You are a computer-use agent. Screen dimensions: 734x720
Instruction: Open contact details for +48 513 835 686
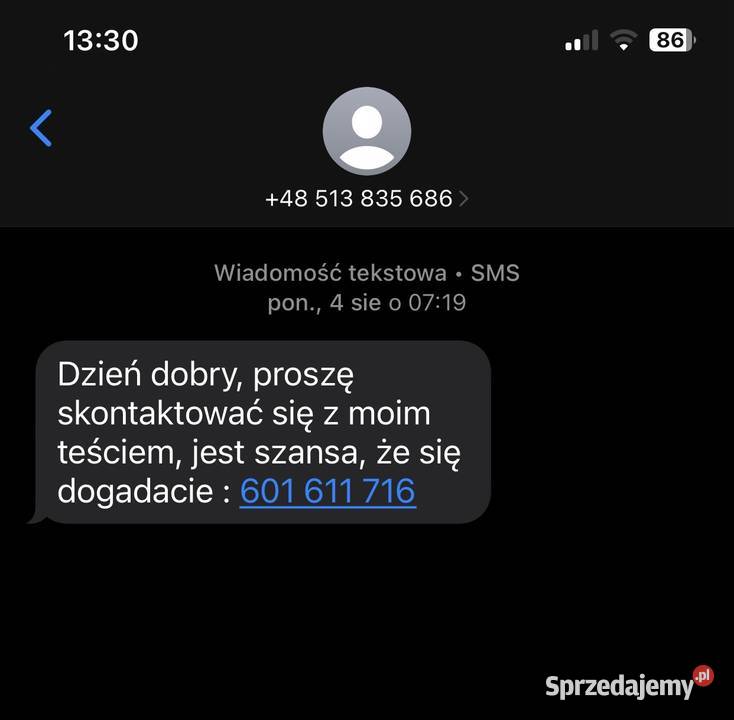(x=366, y=198)
